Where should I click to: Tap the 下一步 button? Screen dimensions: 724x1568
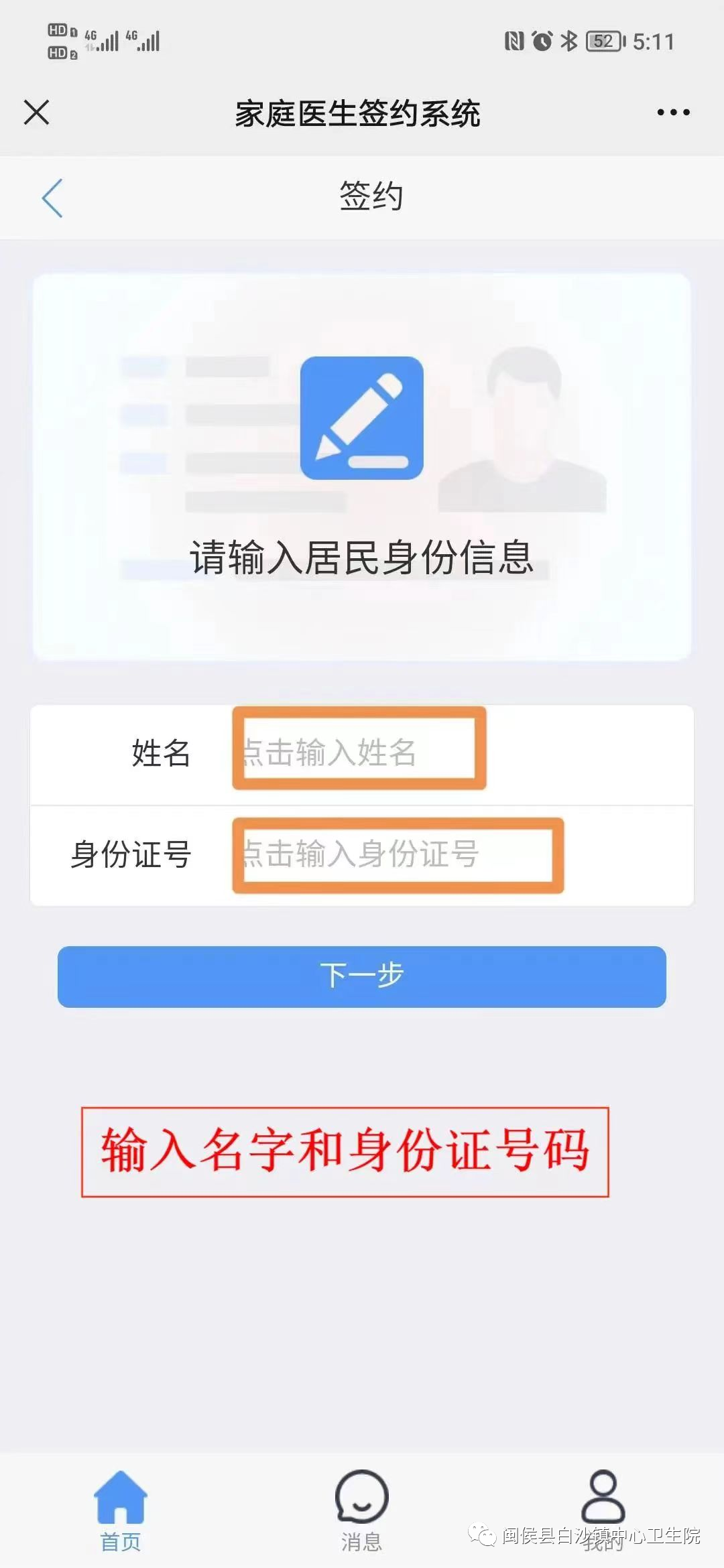point(362,976)
